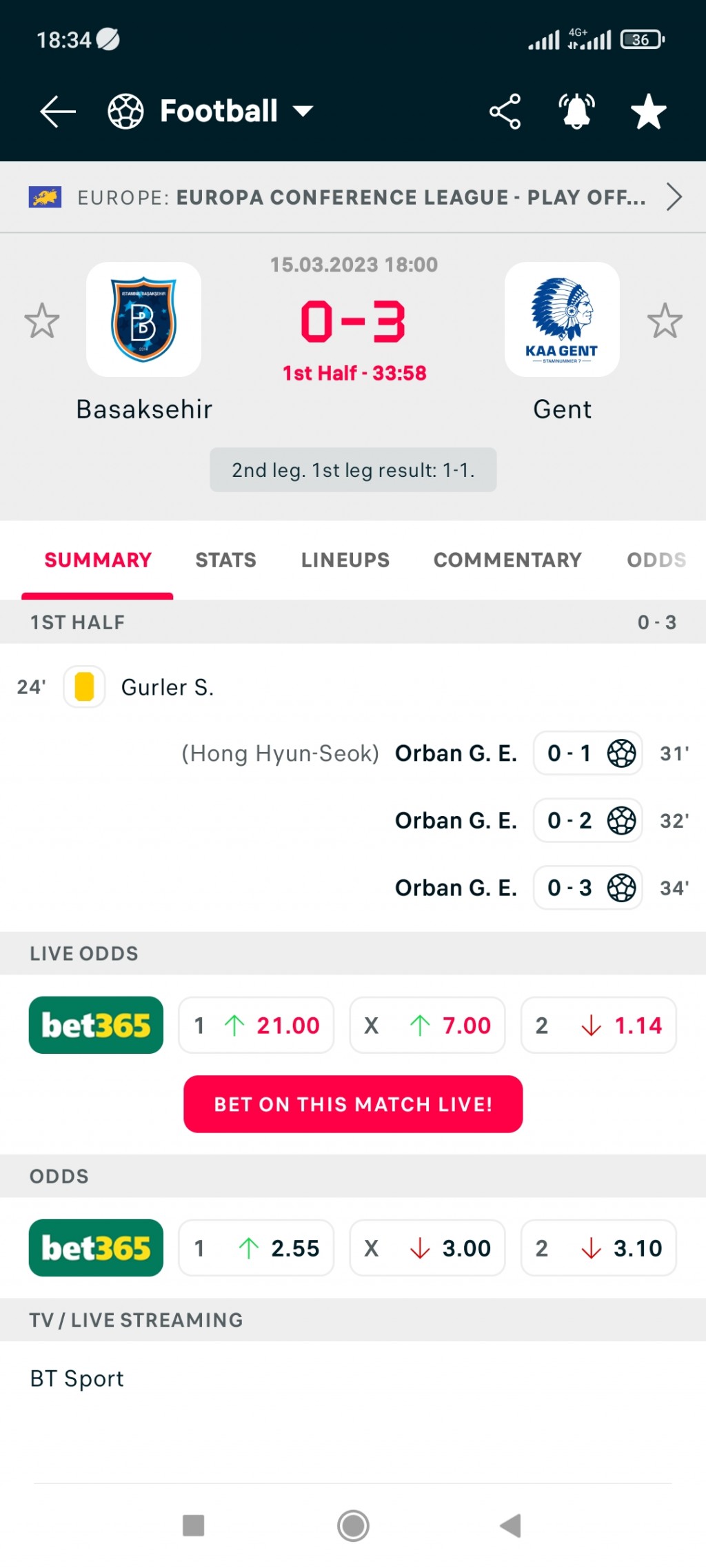Open the Europa Conference League page
706x1568 pixels.
pyautogui.click(x=353, y=197)
